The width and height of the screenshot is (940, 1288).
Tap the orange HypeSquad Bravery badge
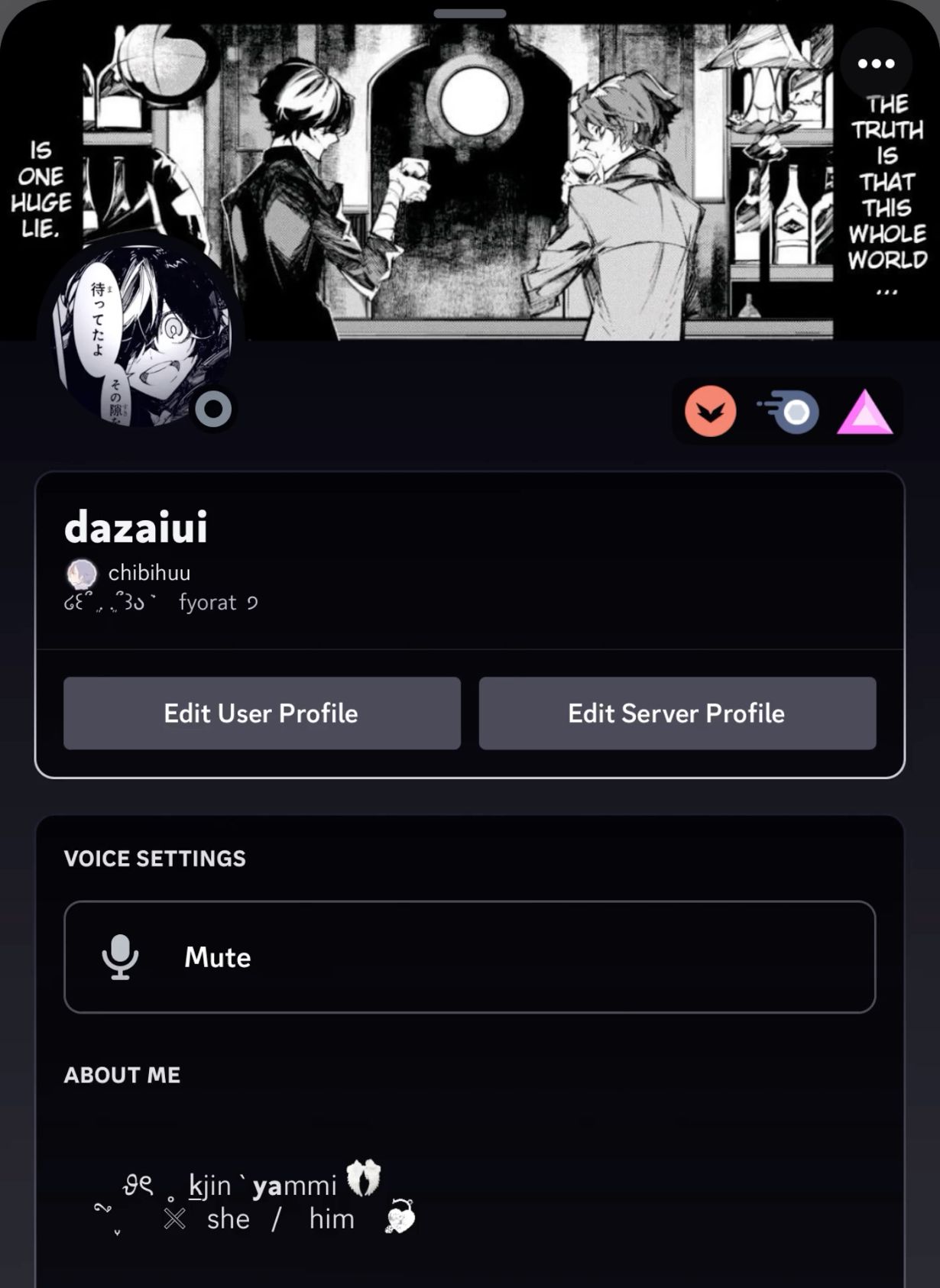point(710,412)
